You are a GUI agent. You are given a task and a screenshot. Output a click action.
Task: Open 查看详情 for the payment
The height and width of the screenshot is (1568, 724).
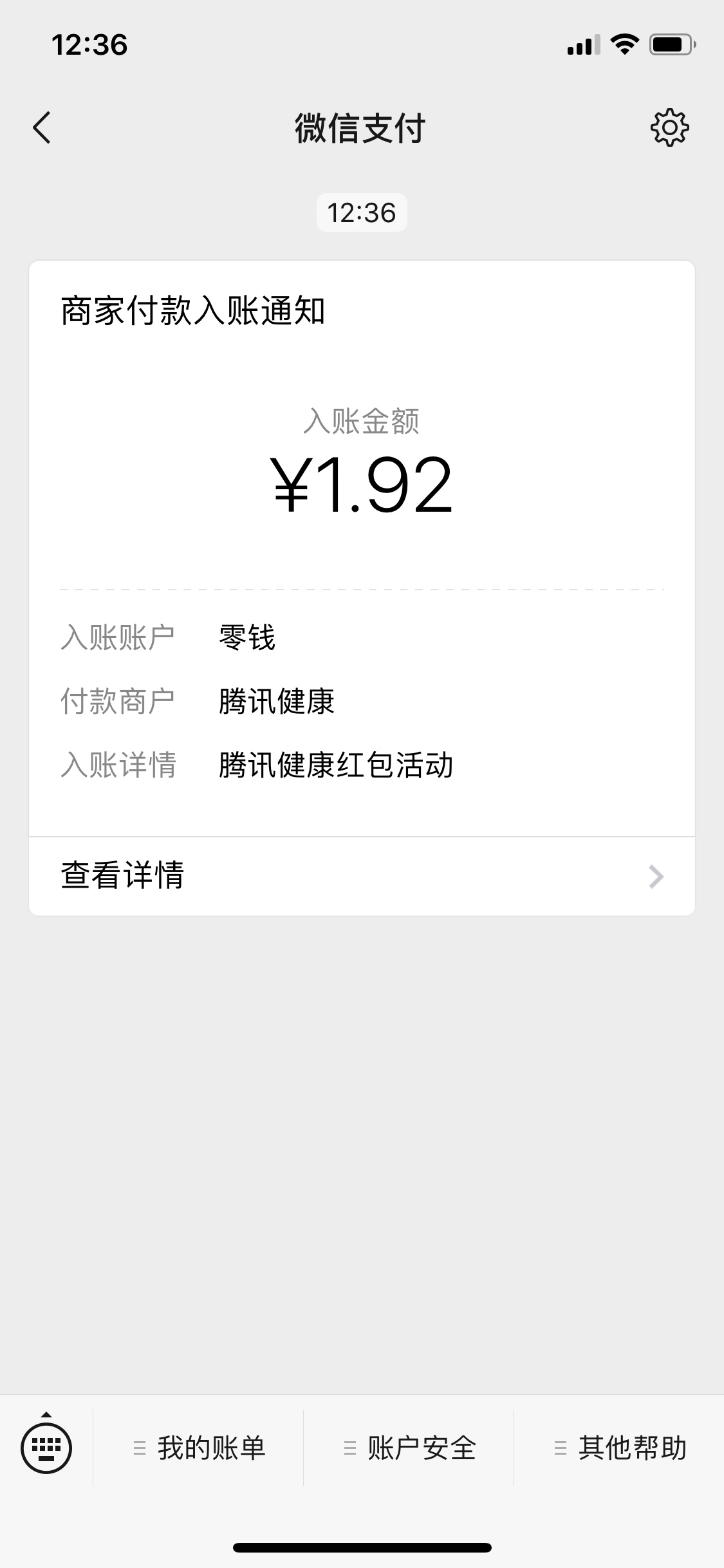362,876
